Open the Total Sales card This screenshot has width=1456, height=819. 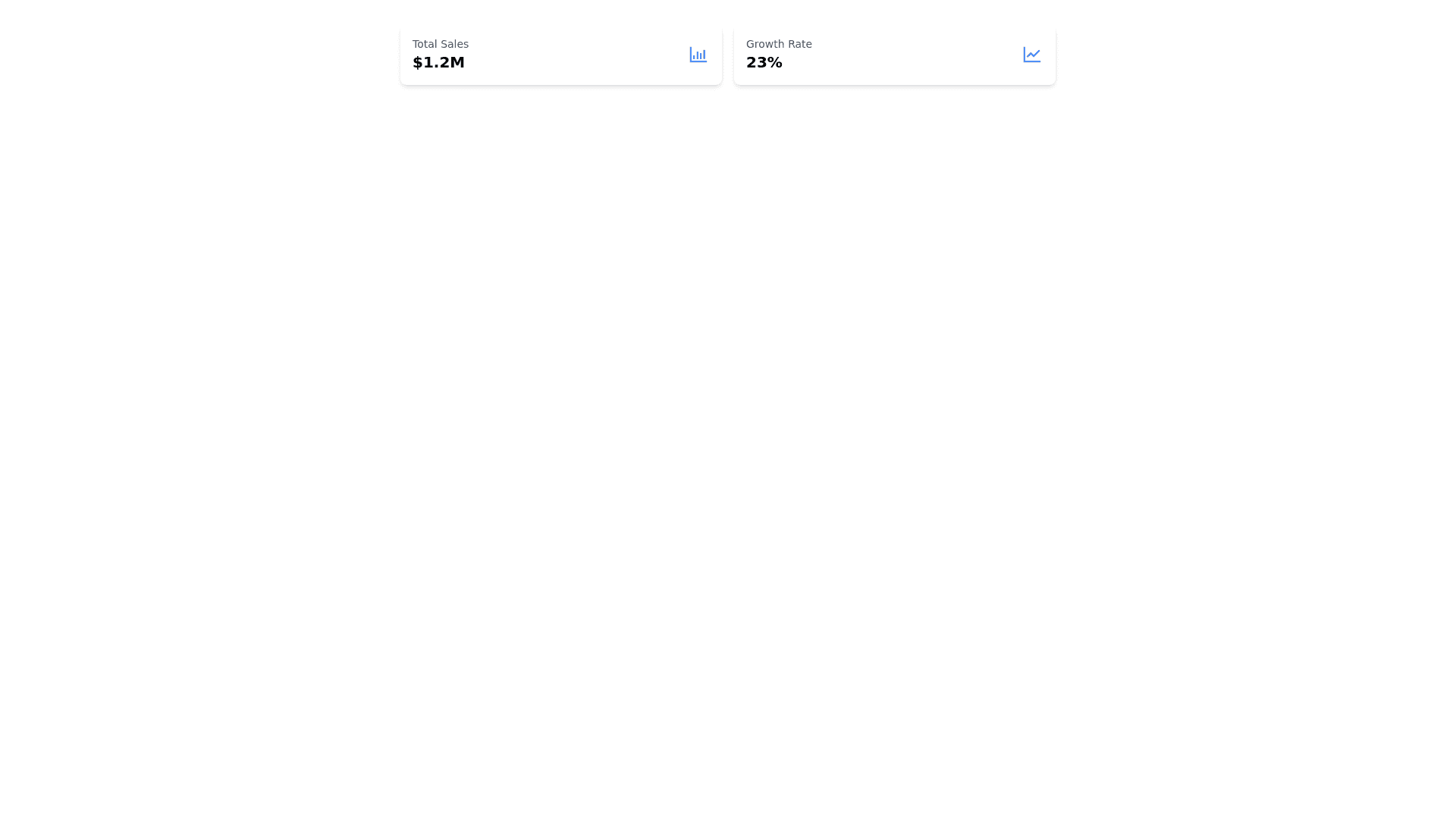tap(560, 55)
